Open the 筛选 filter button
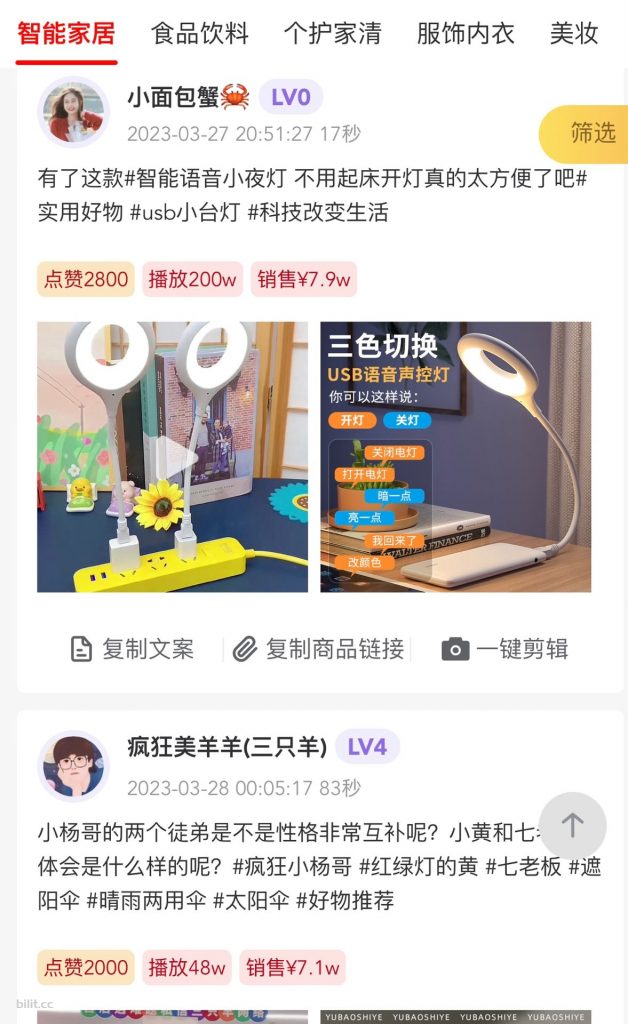The width and height of the screenshot is (628, 1024). [590, 133]
